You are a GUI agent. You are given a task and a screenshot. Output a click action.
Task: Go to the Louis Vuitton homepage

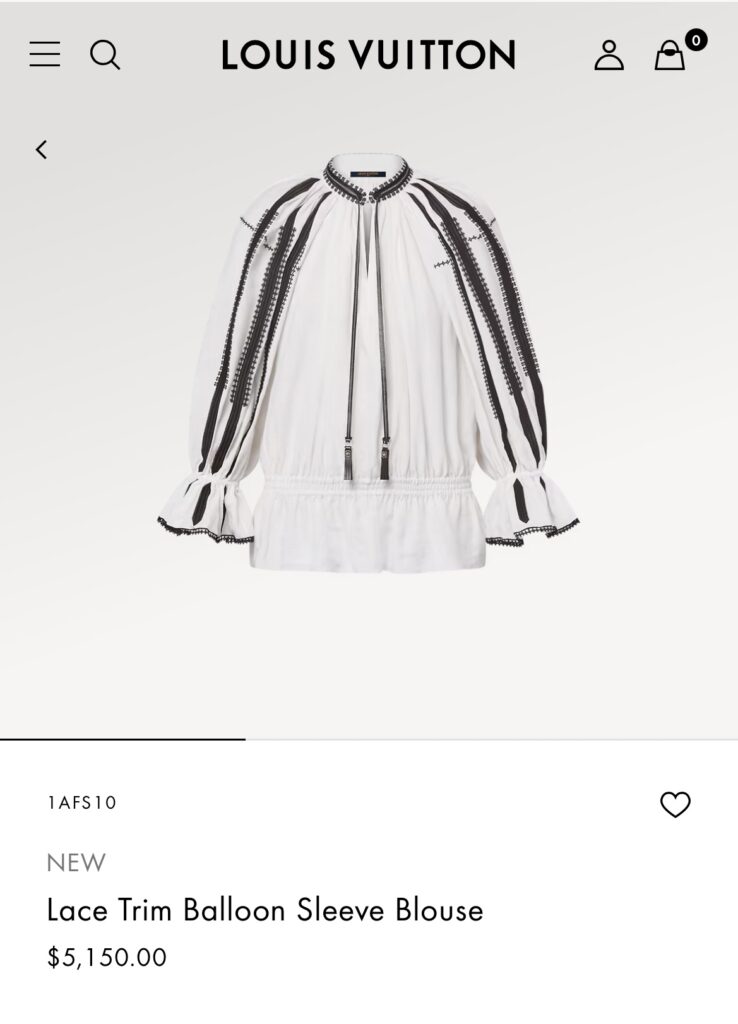[368, 55]
